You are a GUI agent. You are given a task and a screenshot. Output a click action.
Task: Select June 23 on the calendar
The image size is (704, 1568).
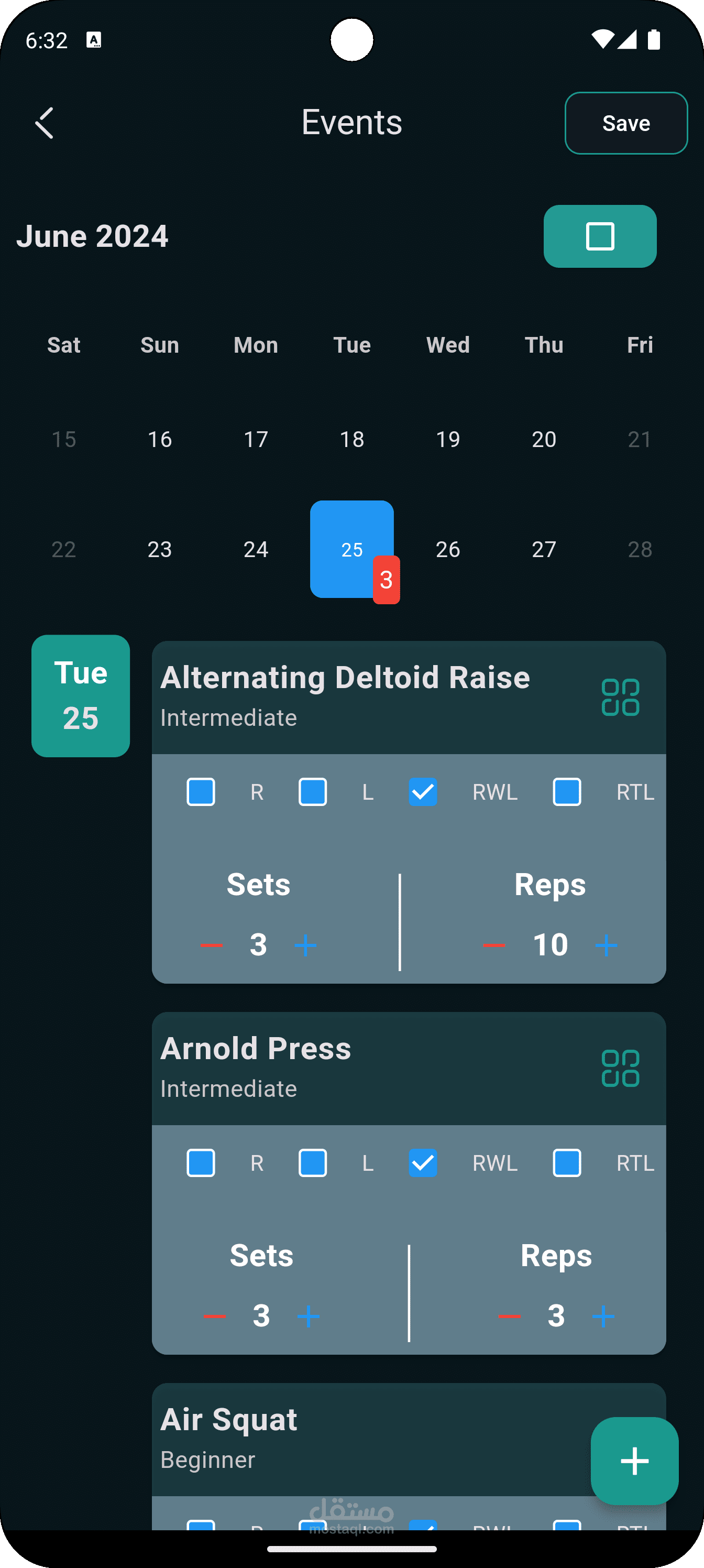(159, 549)
